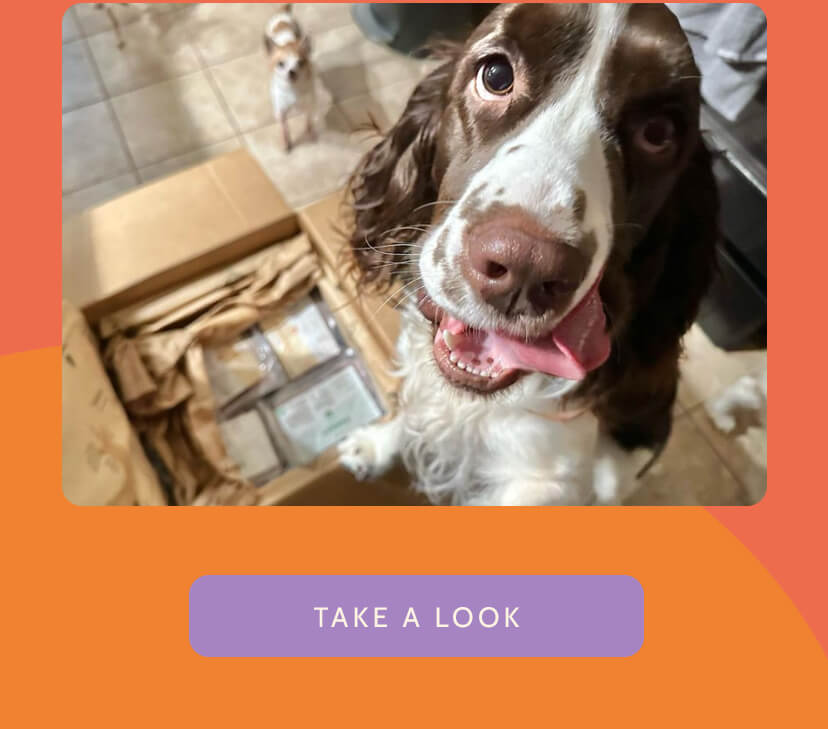Open the dog photo with the box
This screenshot has width=828, height=729.
[x=414, y=254]
